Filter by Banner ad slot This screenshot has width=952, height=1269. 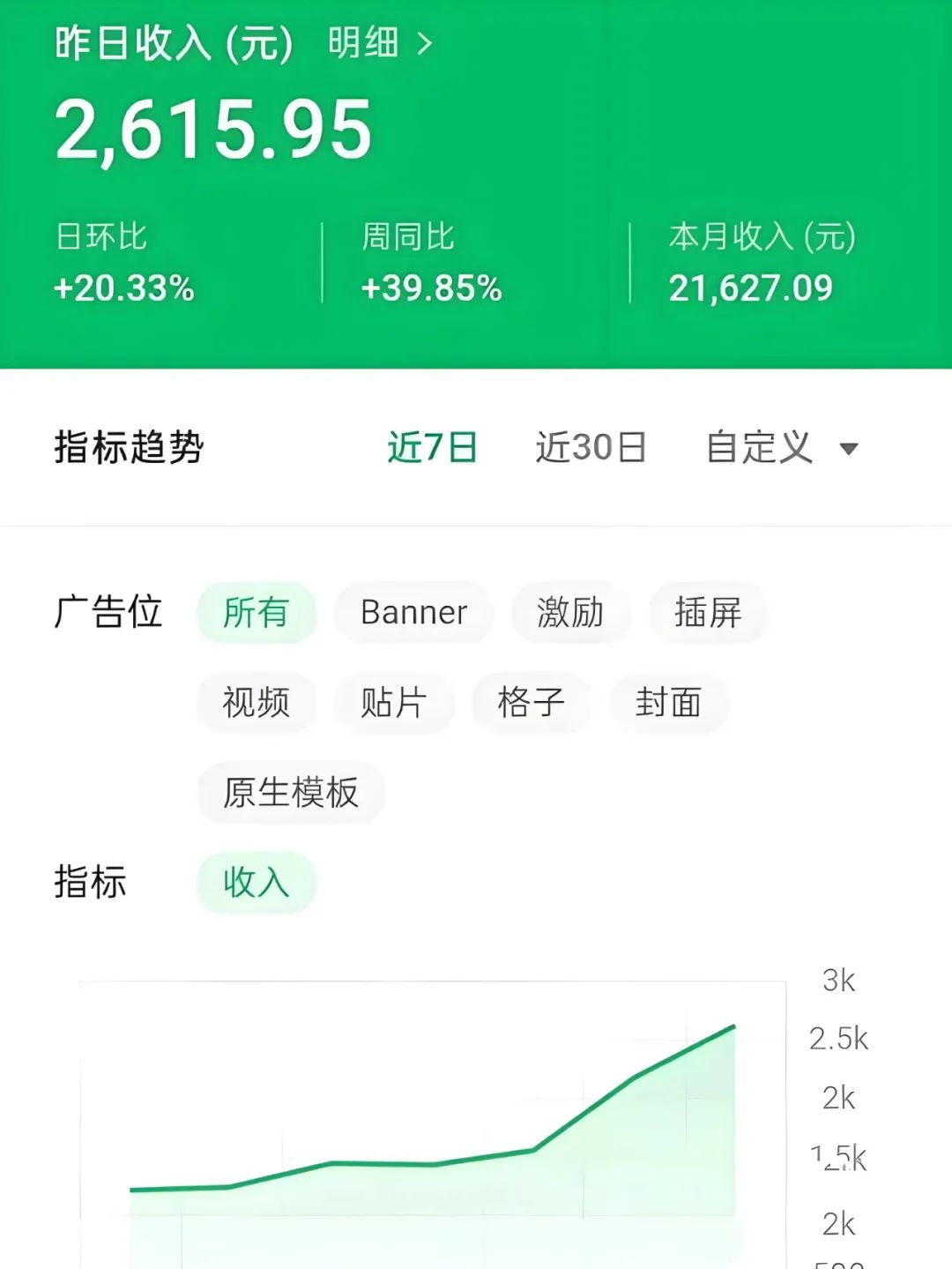[413, 612]
